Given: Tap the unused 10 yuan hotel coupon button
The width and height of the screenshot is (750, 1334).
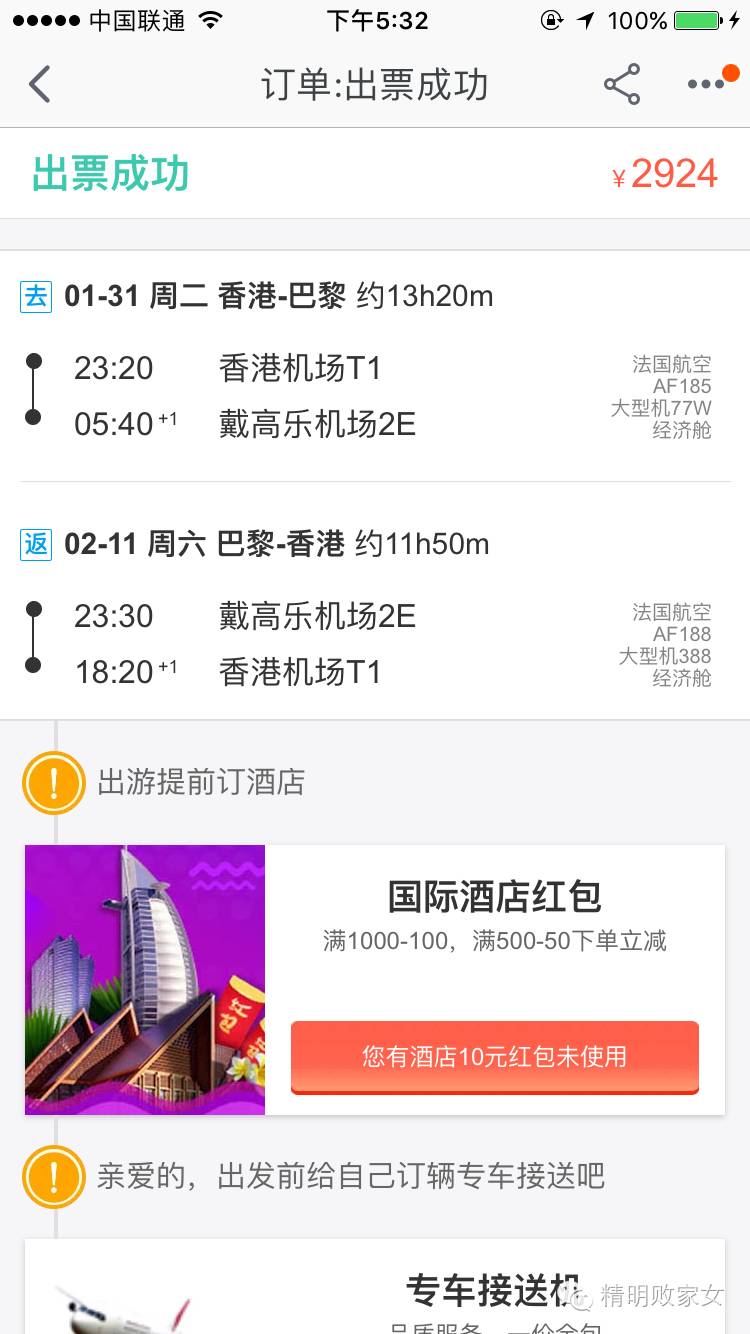Looking at the screenshot, I should tap(494, 1056).
